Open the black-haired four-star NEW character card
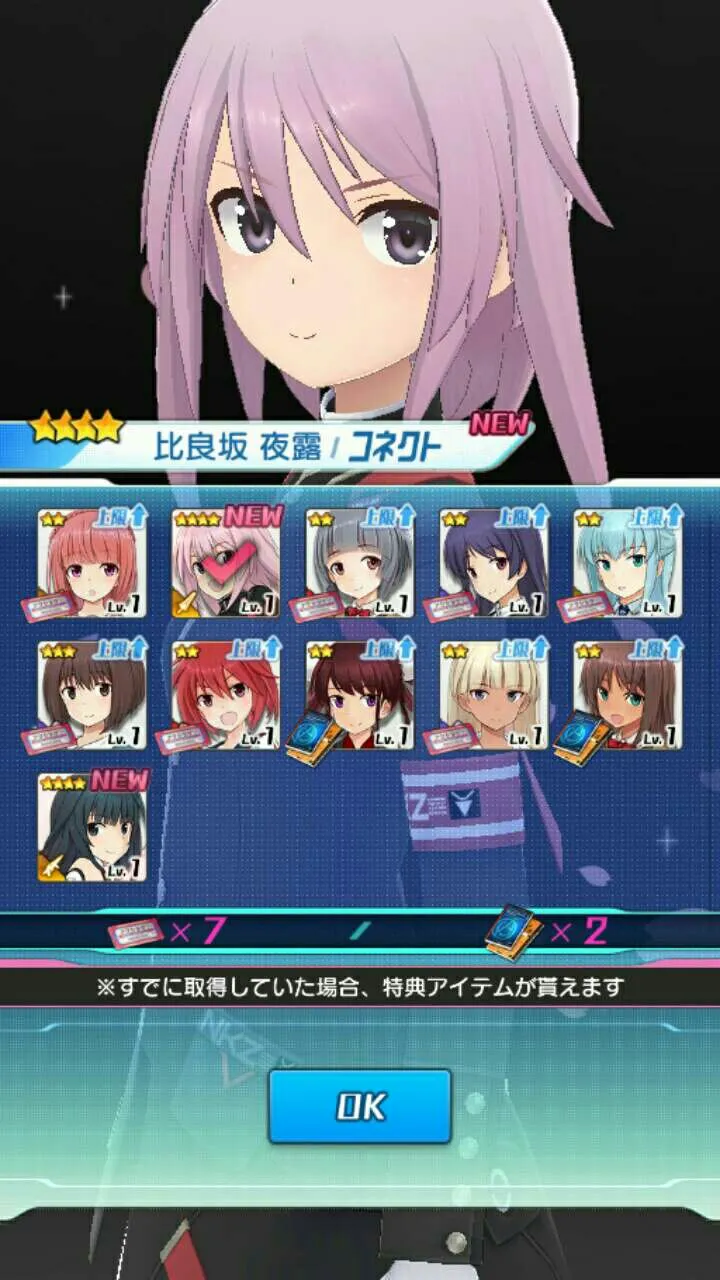Image resolution: width=720 pixels, height=1280 pixels. (92, 826)
